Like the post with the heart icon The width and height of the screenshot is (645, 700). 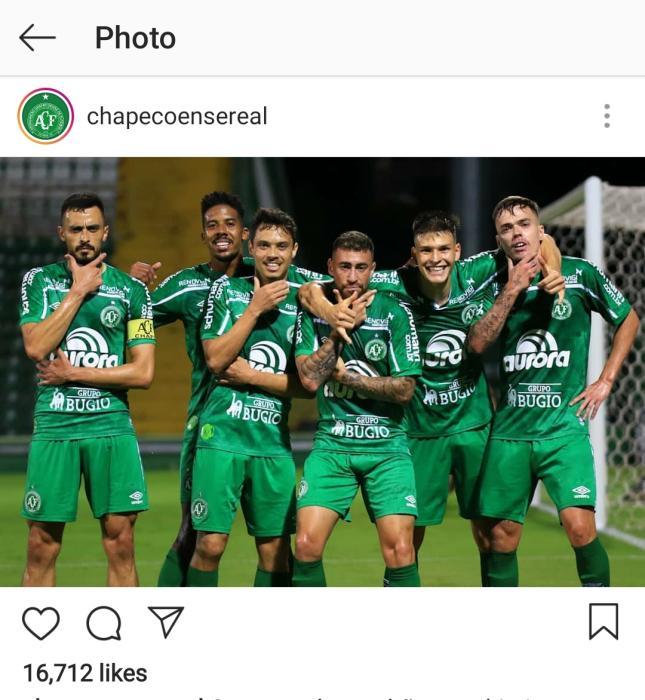(x=41, y=622)
